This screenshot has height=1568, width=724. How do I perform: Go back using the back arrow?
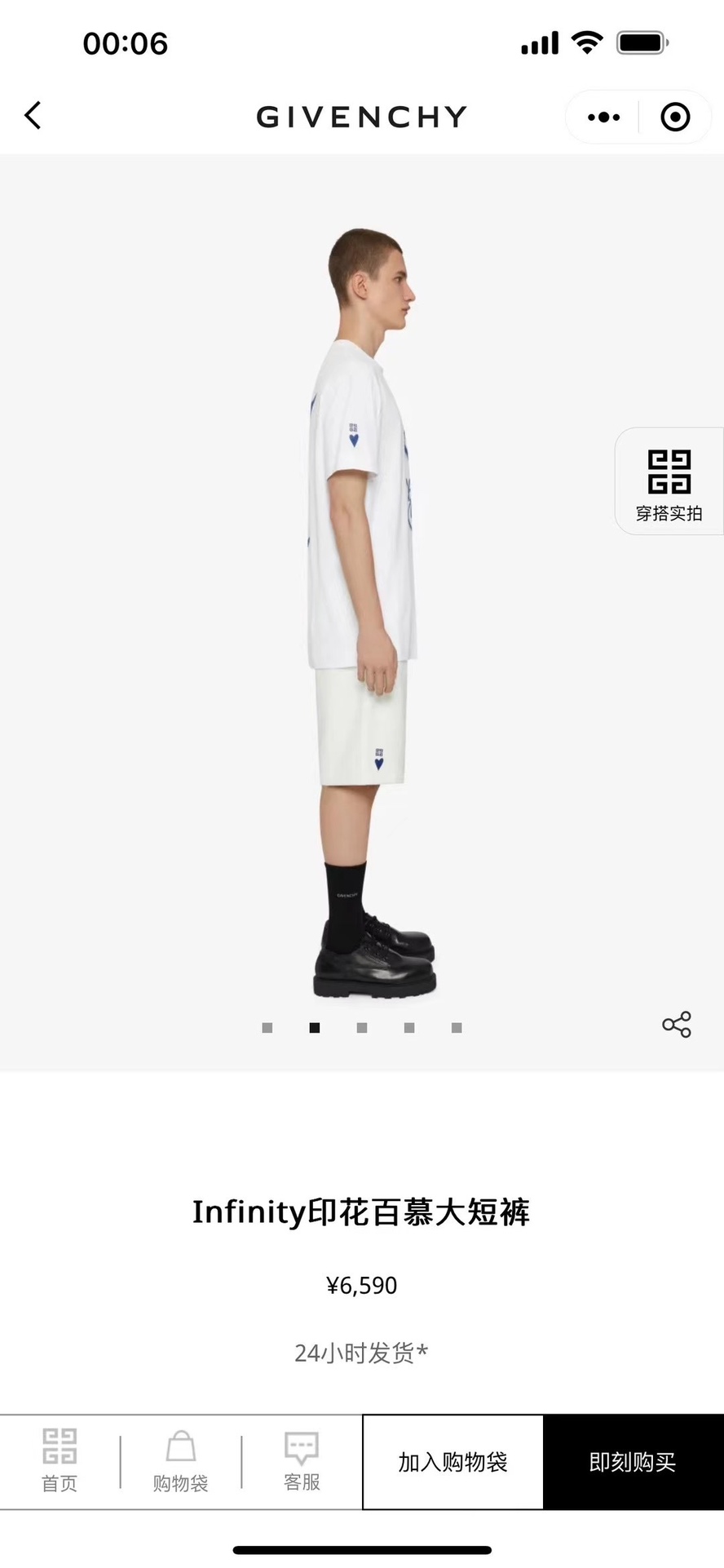tap(33, 116)
